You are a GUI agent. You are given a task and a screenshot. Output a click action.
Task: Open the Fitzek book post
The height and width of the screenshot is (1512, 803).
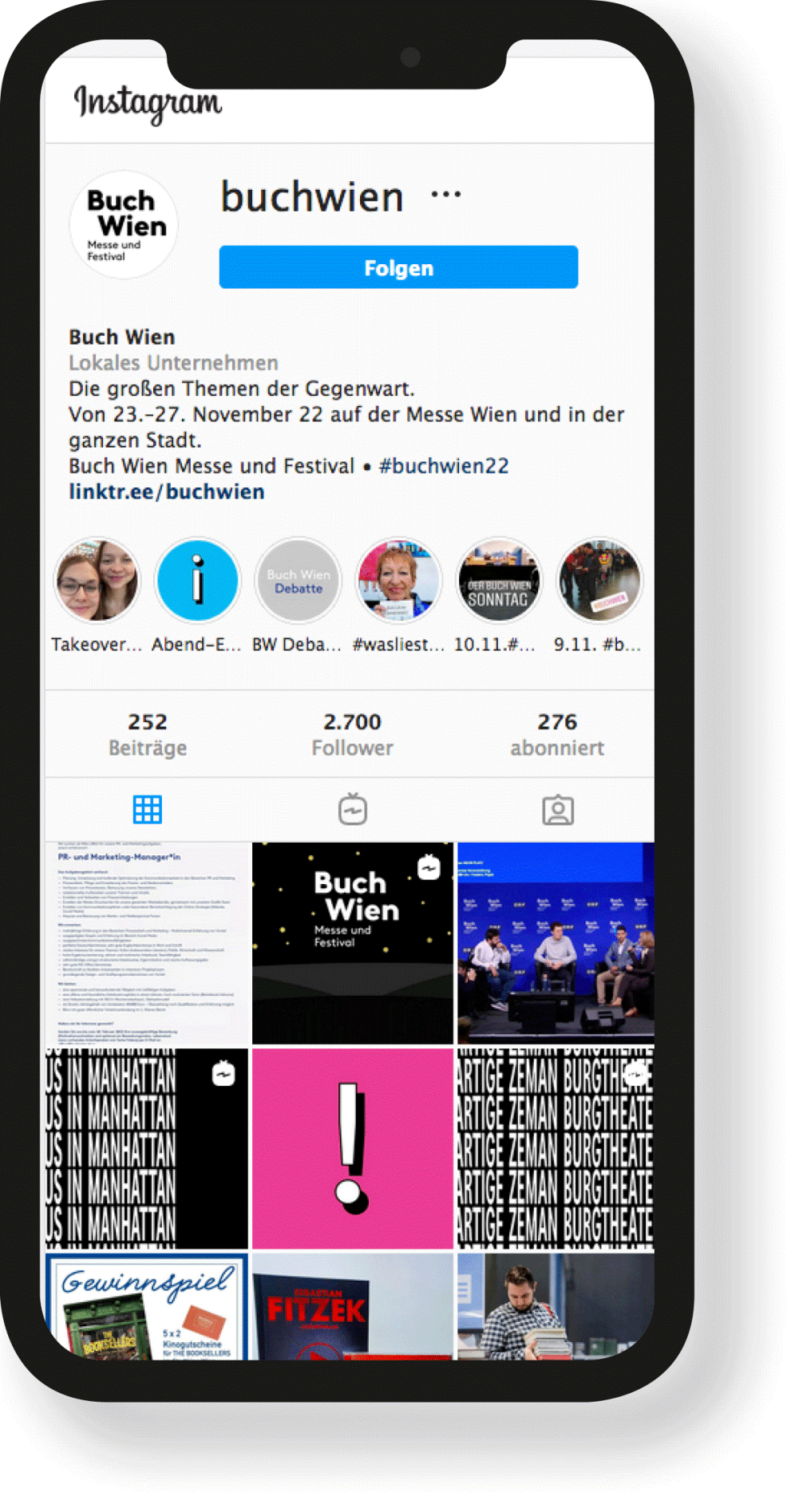pos(352,1306)
